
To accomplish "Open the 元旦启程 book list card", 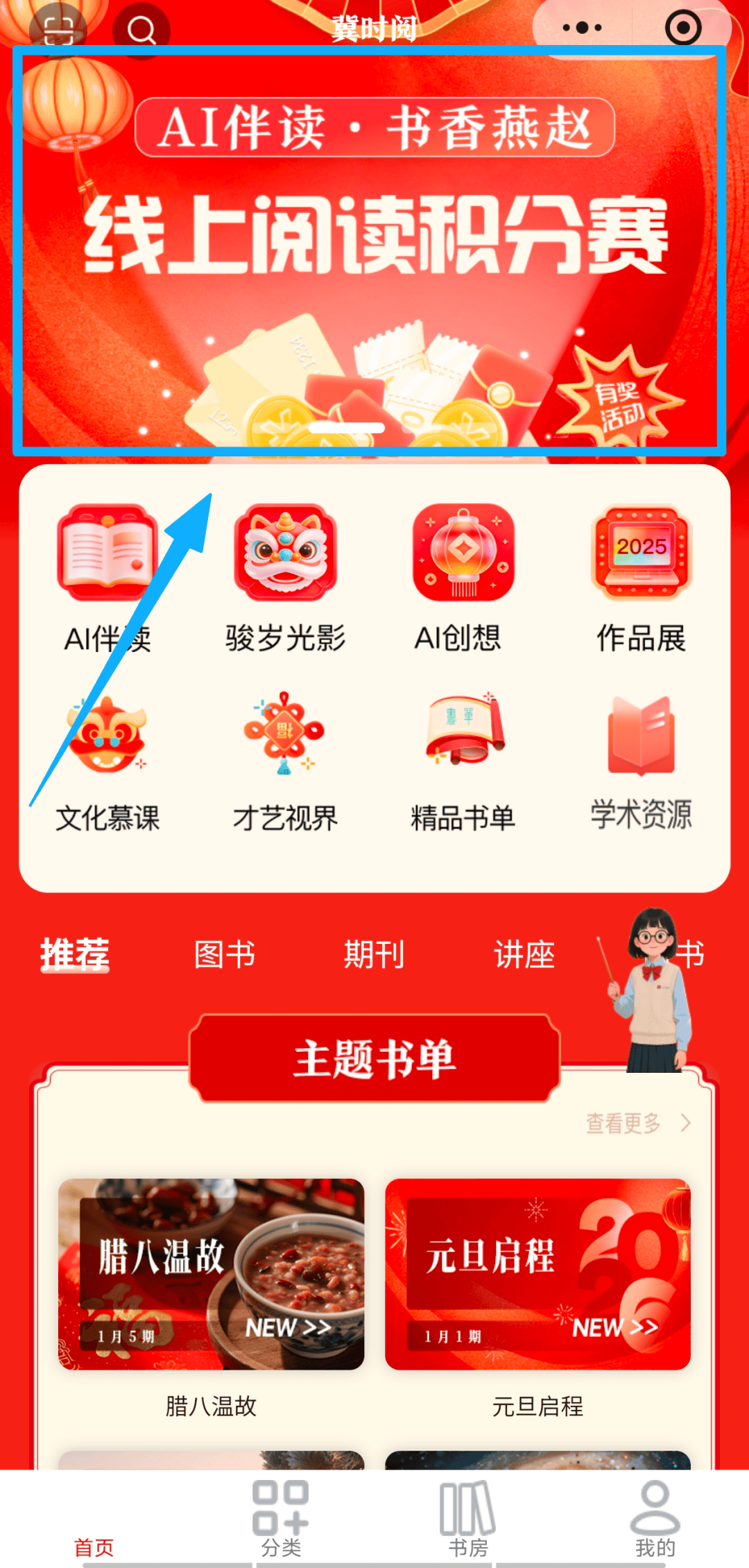I will point(537,1274).
